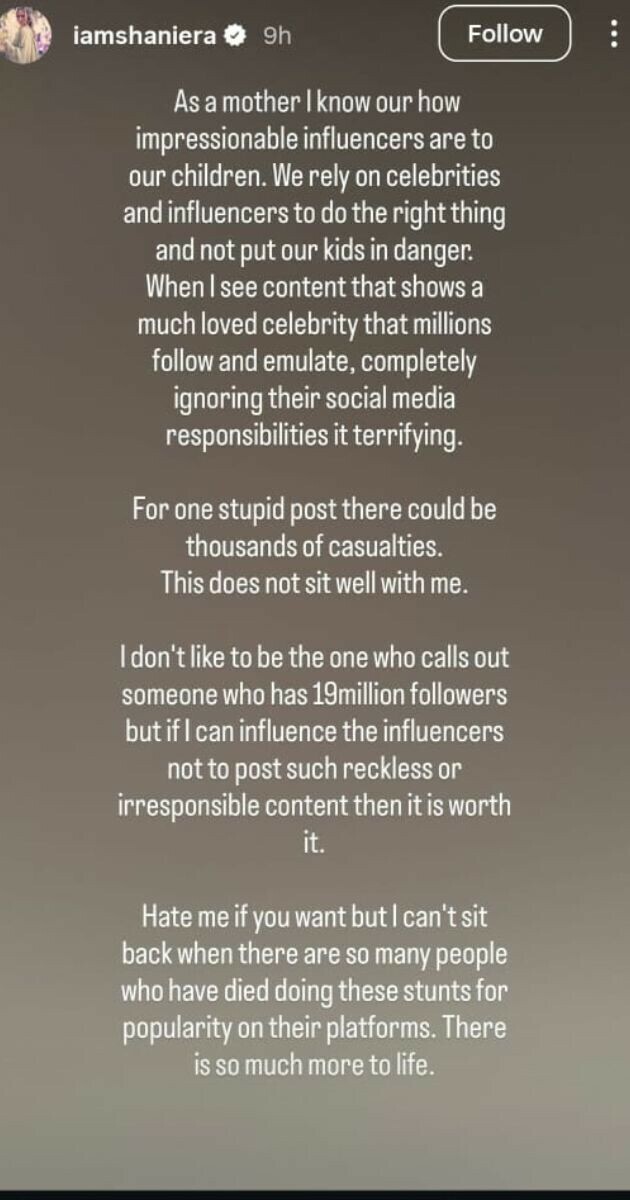The height and width of the screenshot is (1200, 630).
Task: Follow the iamshaniera account
Action: tap(504, 35)
